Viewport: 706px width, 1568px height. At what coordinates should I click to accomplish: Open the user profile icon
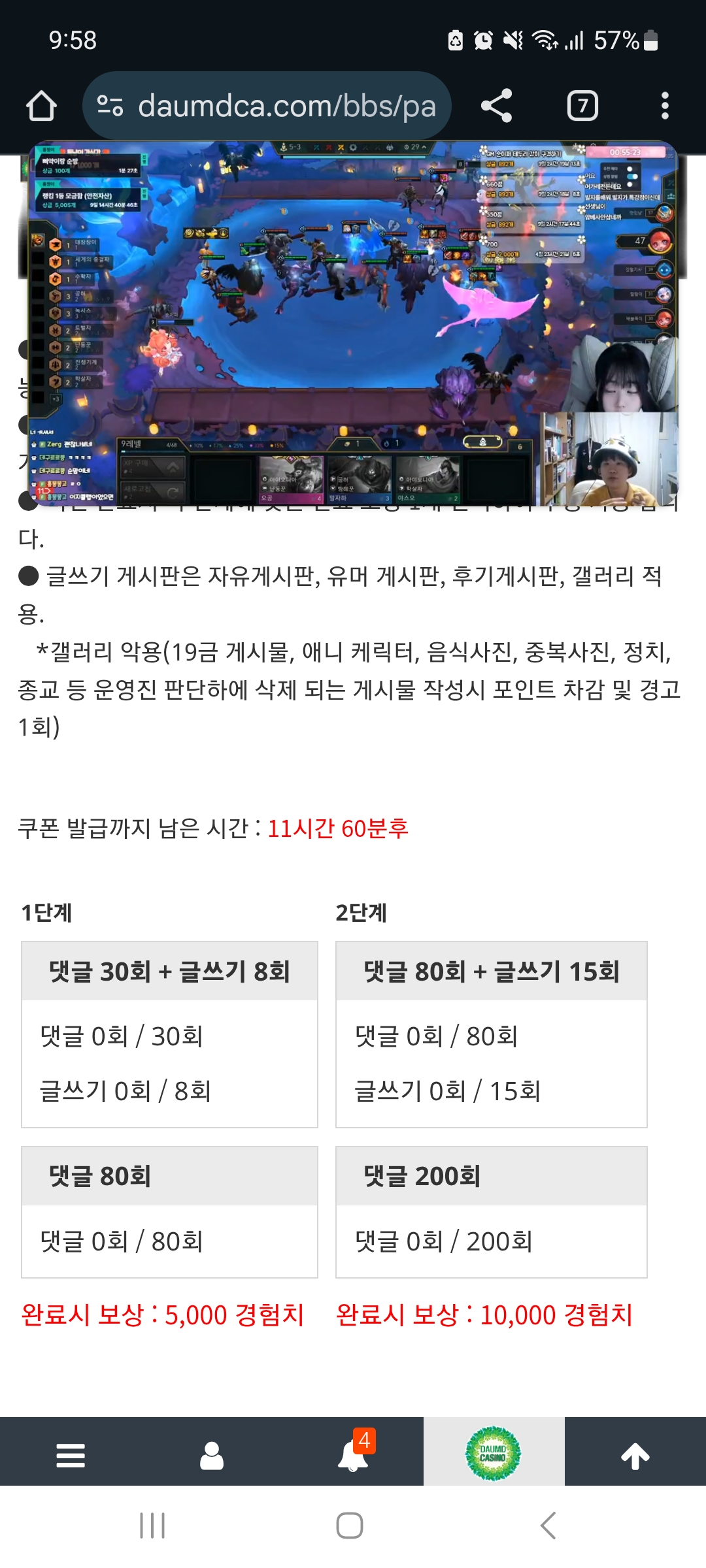click(x=211, y=1456)
